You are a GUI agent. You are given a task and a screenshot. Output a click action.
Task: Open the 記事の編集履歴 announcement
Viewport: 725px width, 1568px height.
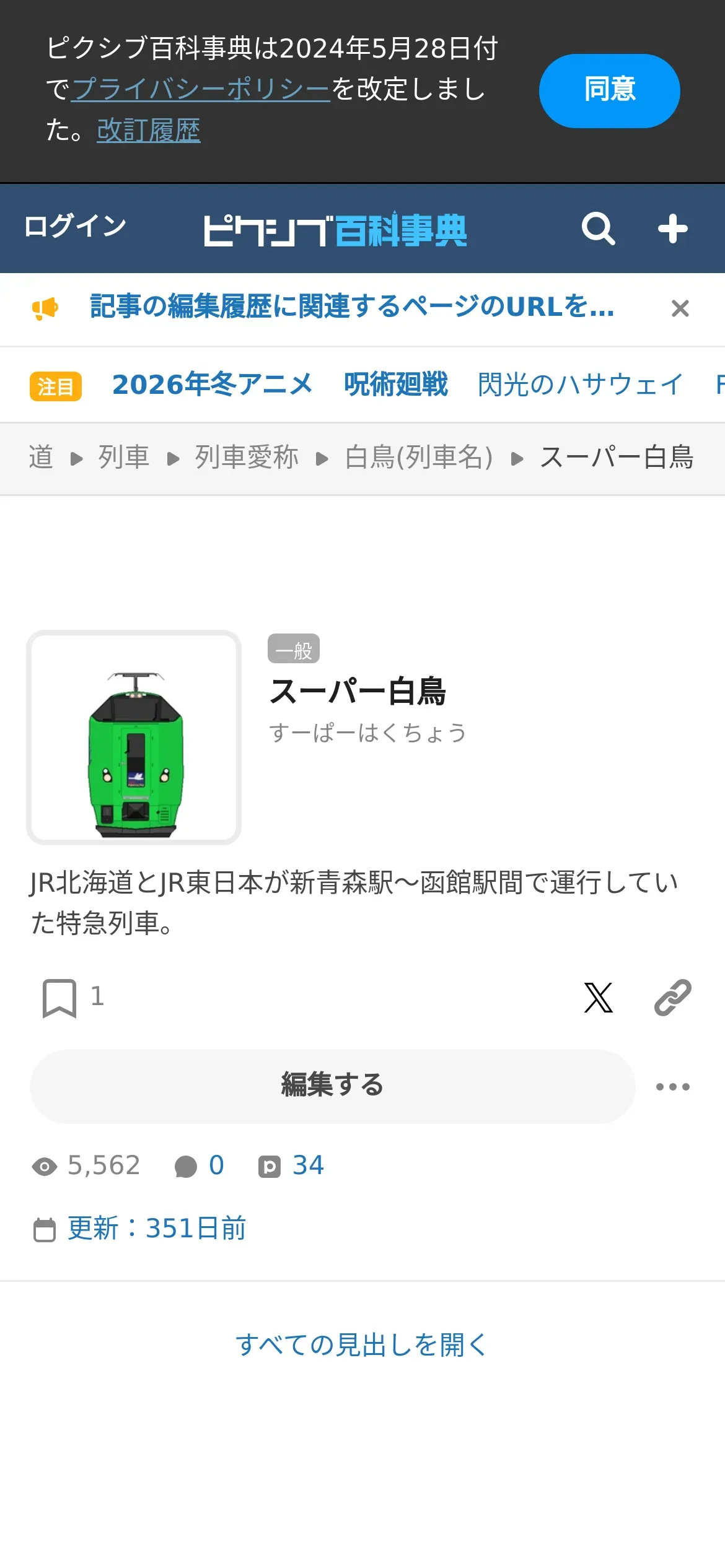(x=351, y=307)
